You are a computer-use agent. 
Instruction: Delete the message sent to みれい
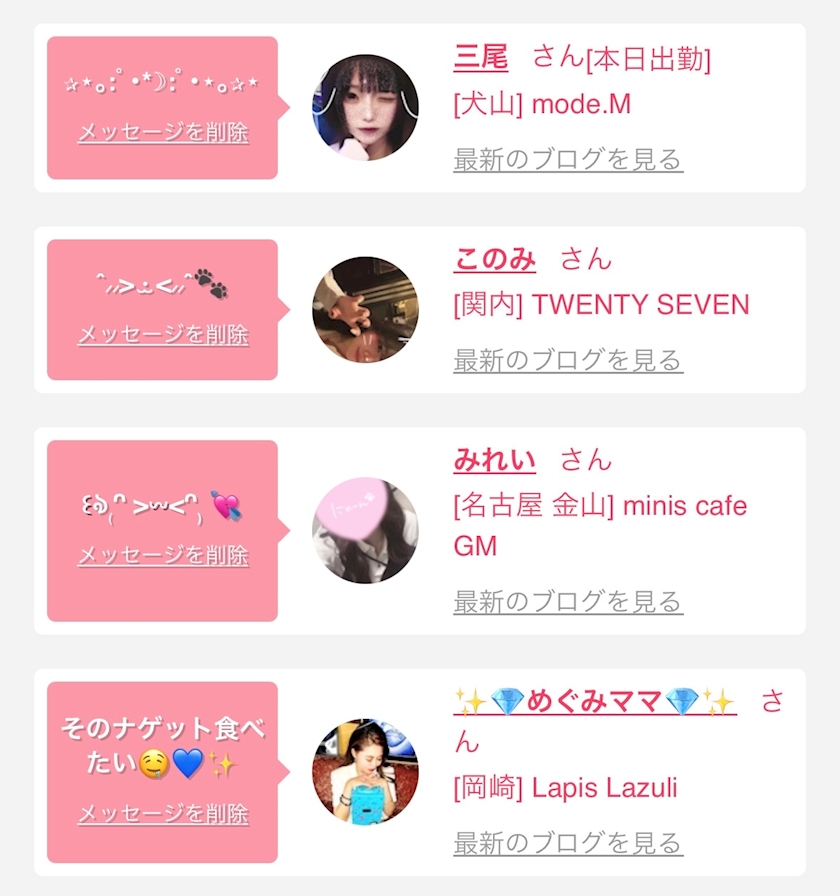click(x=163, y=555)
